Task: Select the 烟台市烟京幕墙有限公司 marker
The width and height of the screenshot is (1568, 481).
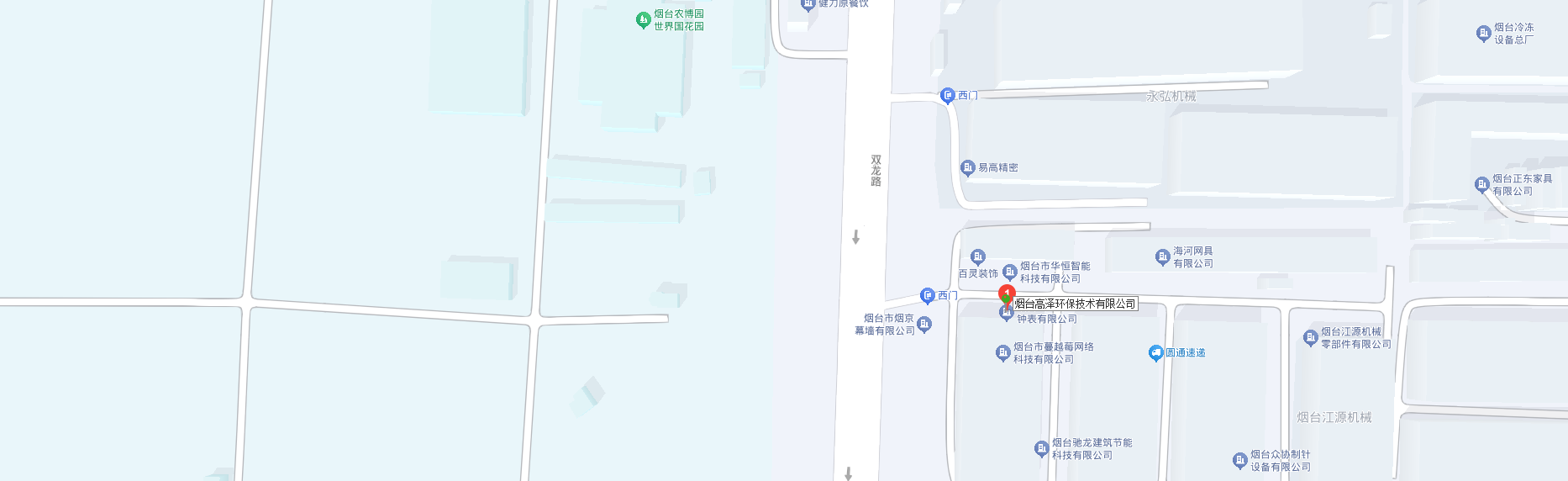Action: click(x=924, y=324)
